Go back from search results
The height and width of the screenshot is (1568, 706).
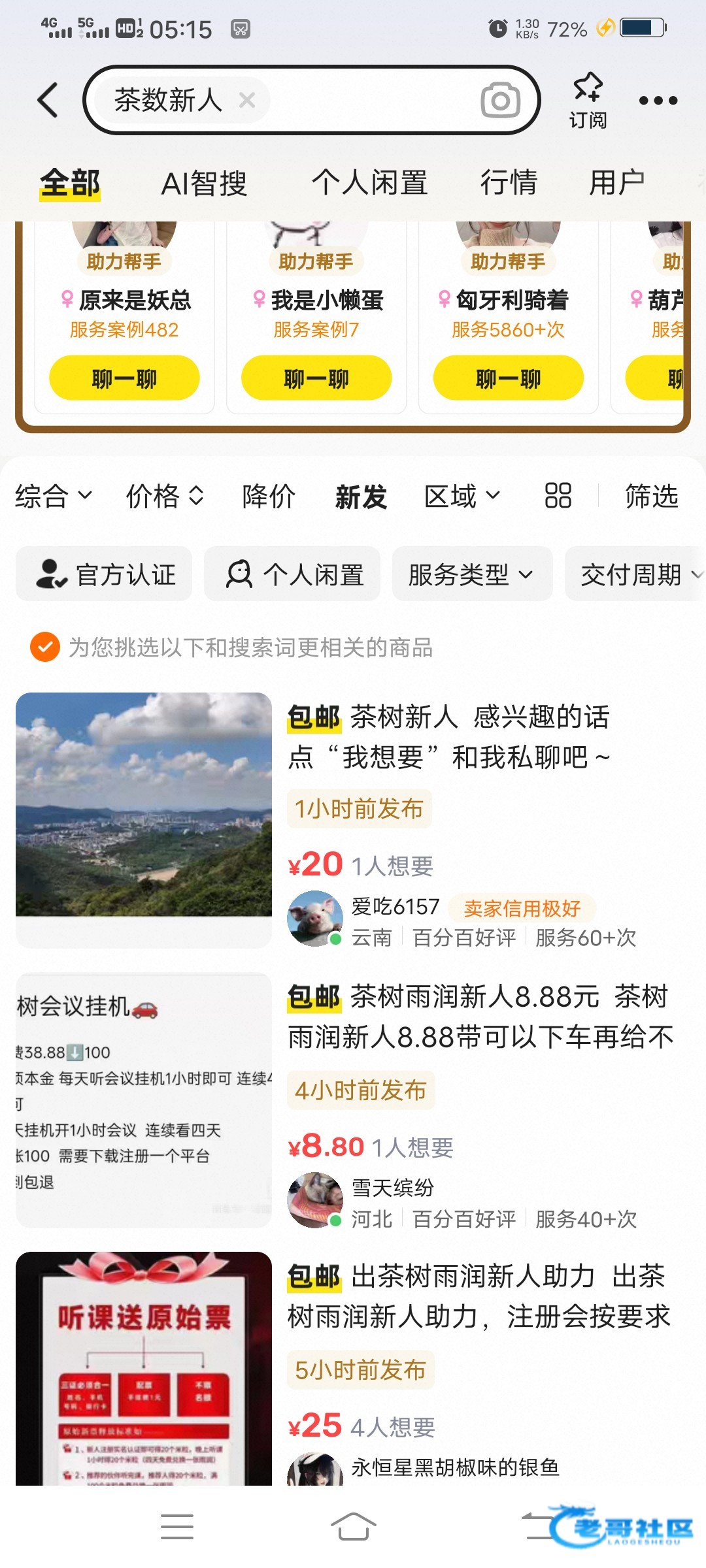tap(48, 101)
